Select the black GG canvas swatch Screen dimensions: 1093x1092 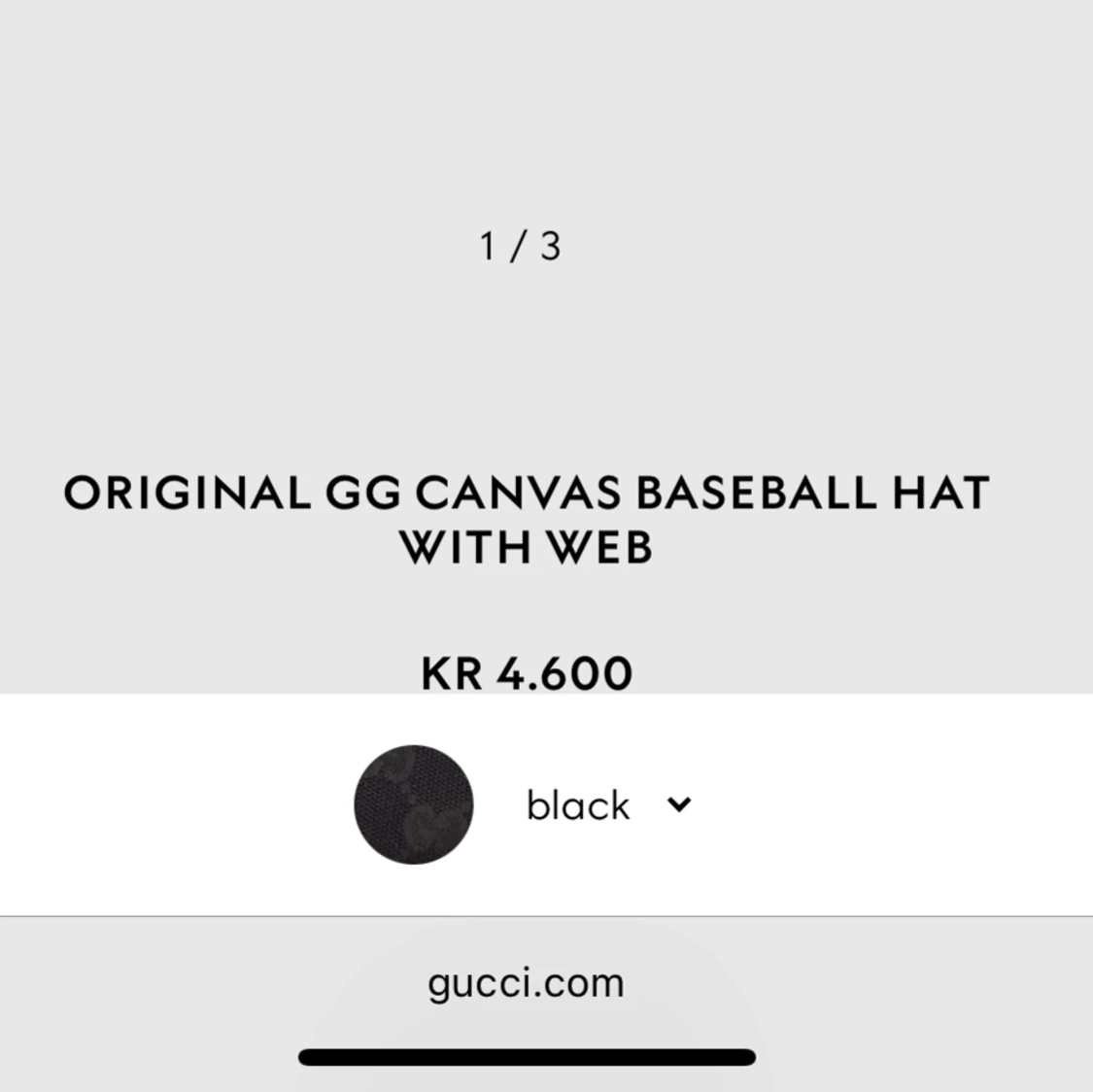414,804
